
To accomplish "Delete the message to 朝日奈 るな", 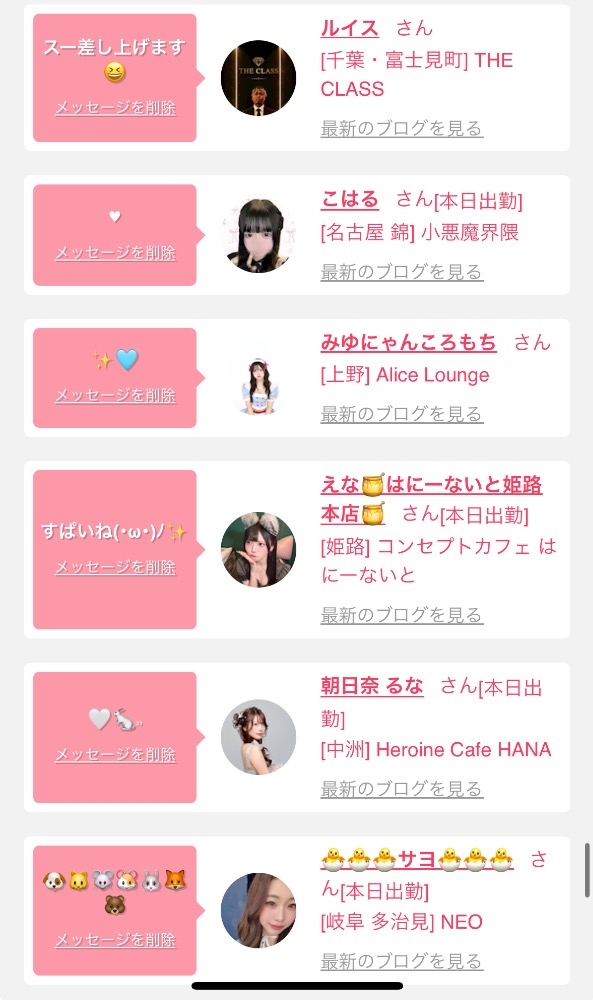I will tap(115, 754).
